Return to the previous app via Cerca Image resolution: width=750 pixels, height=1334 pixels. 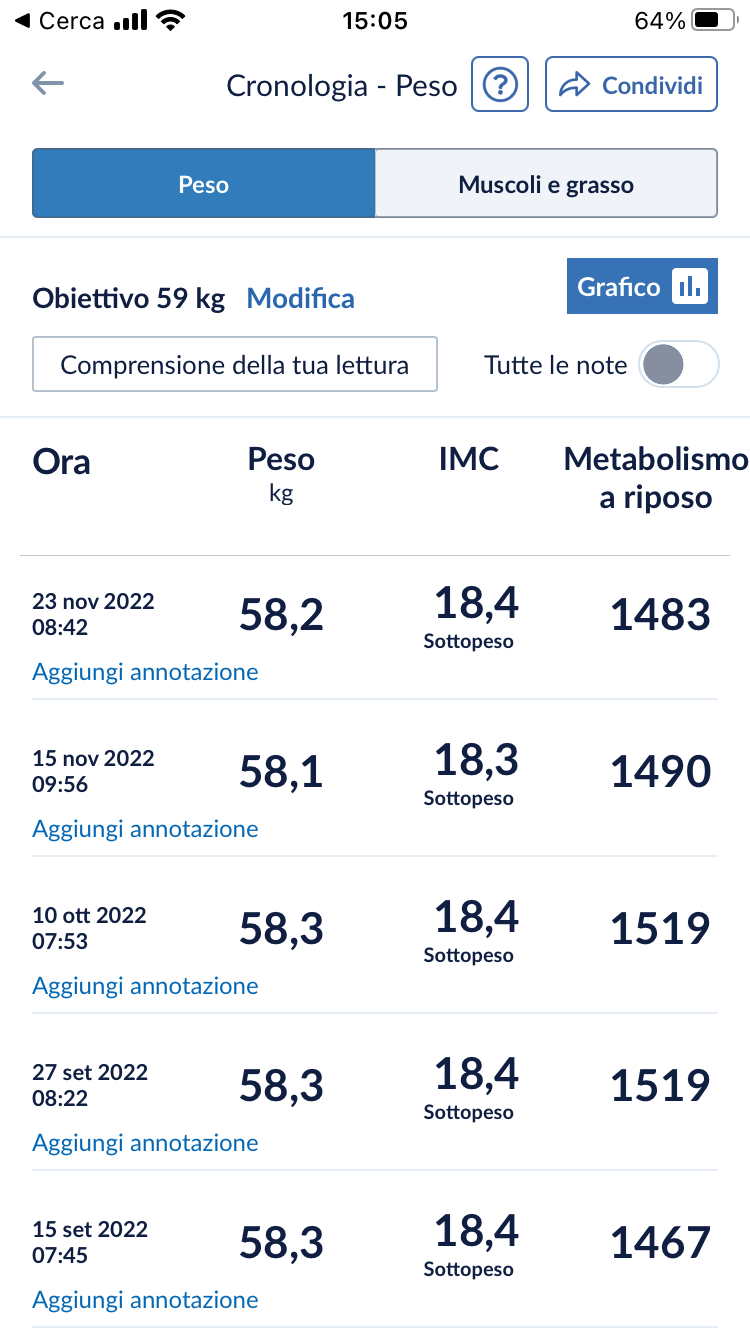point(60,21)
